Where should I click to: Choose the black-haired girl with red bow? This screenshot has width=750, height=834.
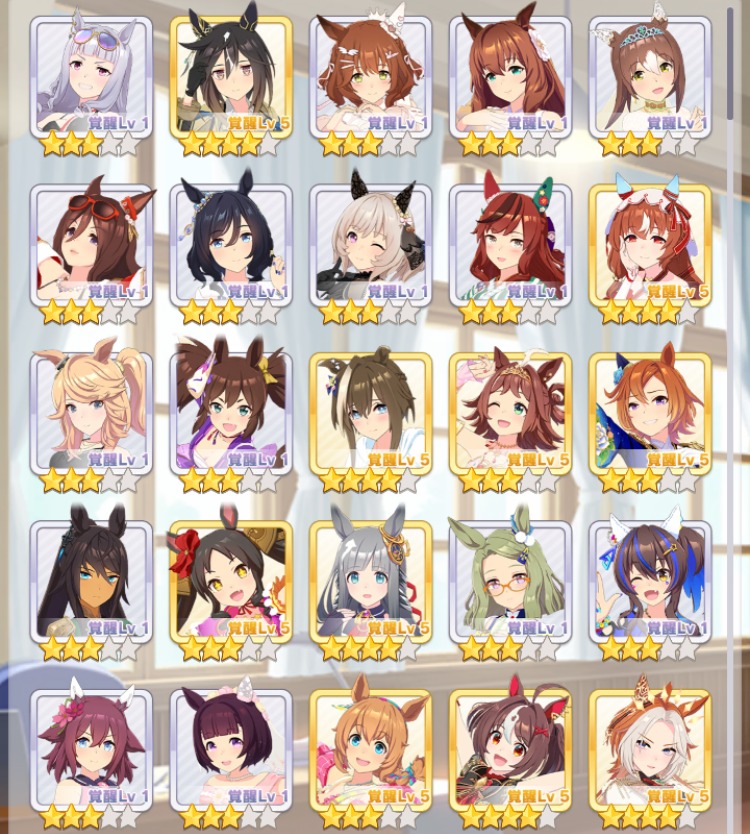coord(231,580)
